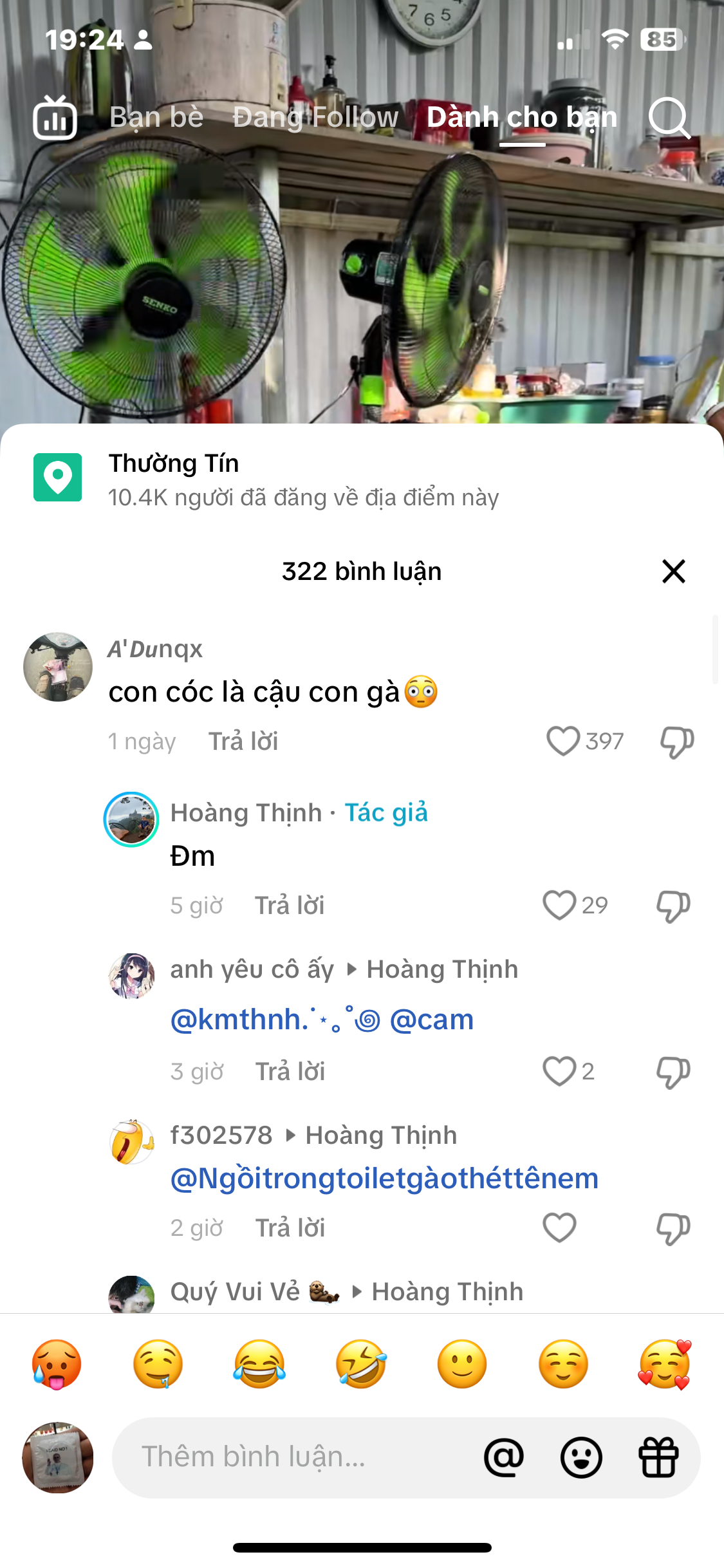Close the comments panel
This screenshot has height=1568, width=724.
(673, 571)
